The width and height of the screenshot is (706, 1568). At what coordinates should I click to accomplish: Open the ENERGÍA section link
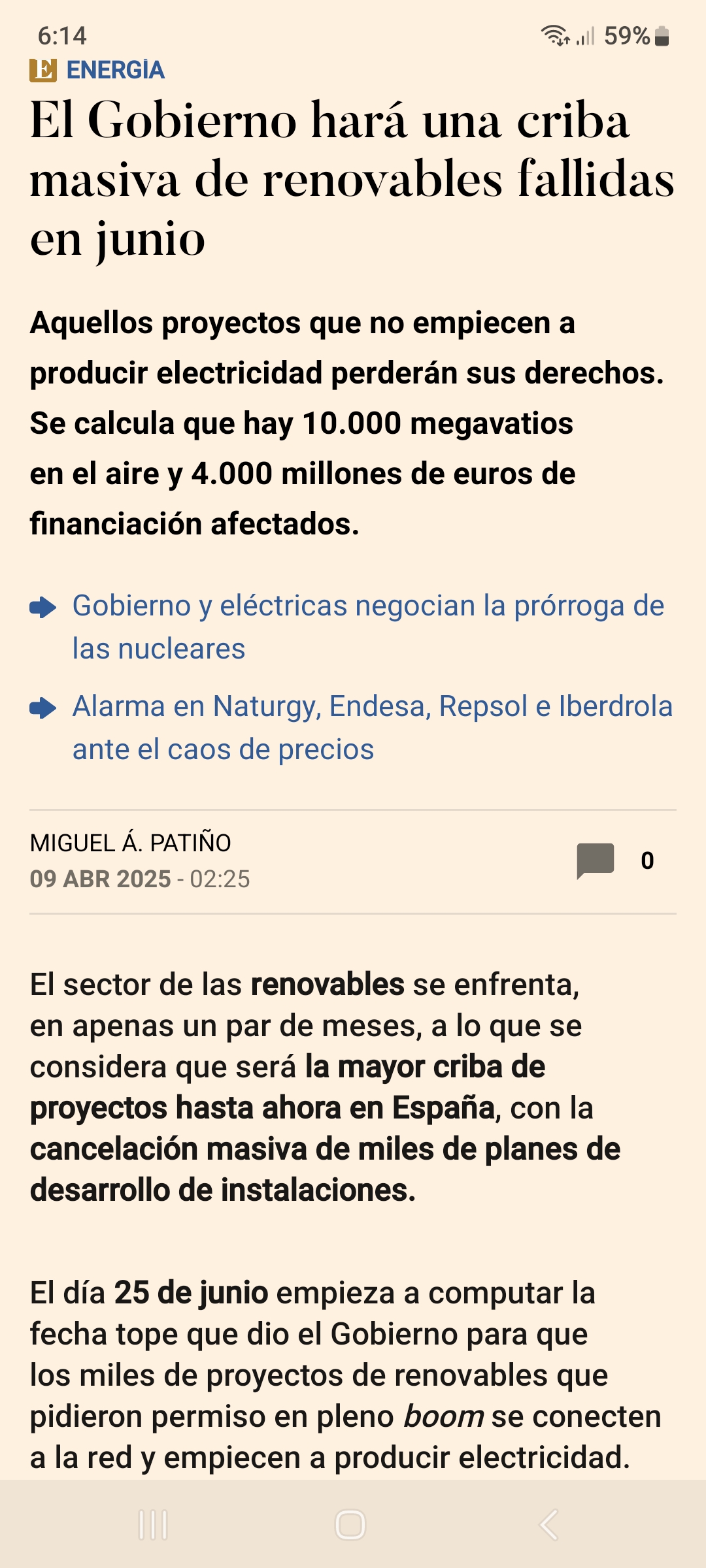pos(116,71)
